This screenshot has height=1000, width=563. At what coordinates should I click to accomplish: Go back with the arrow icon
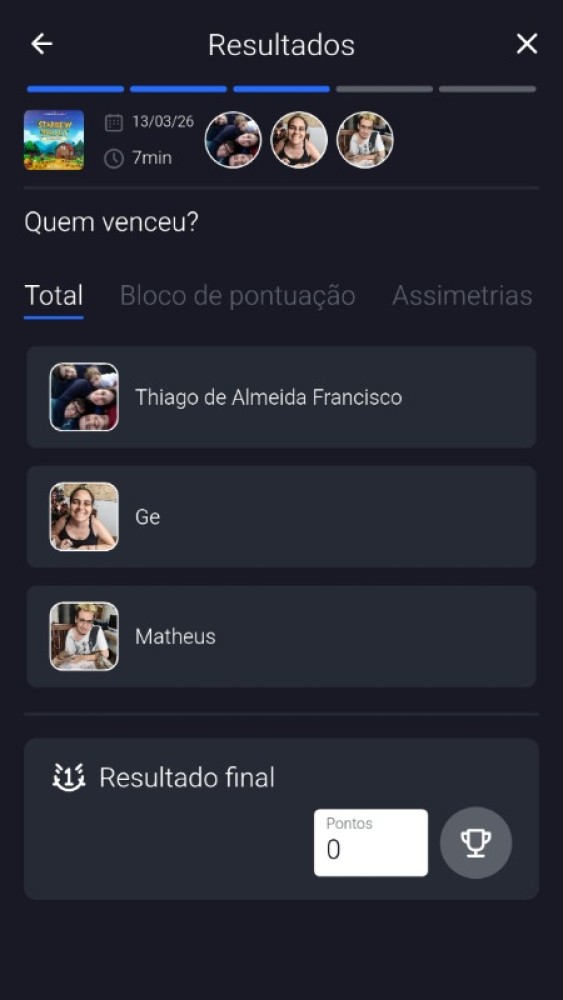pos(42,44)
